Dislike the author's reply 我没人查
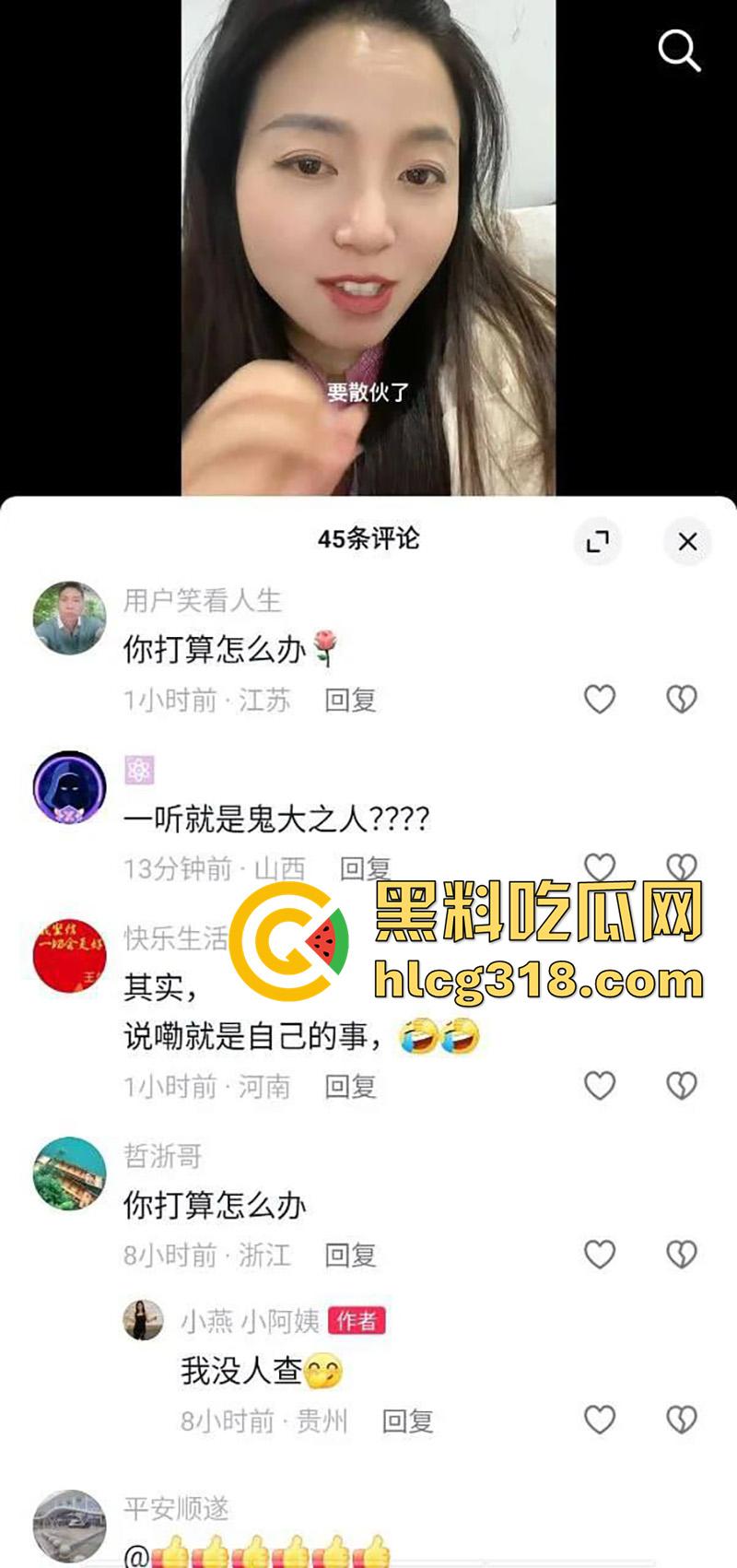Viewport: 737px width, 1568px height. tap(682, 1421)
